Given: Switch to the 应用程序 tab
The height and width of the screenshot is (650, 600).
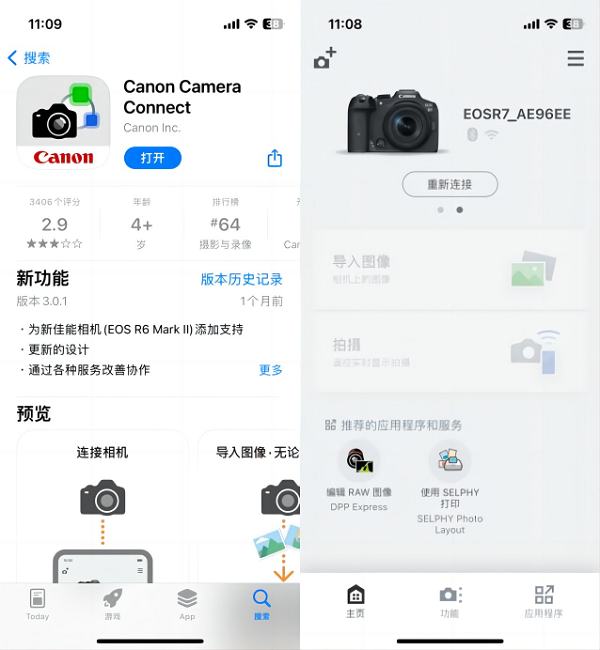Looking at the screenshot, I should point(543,602).
